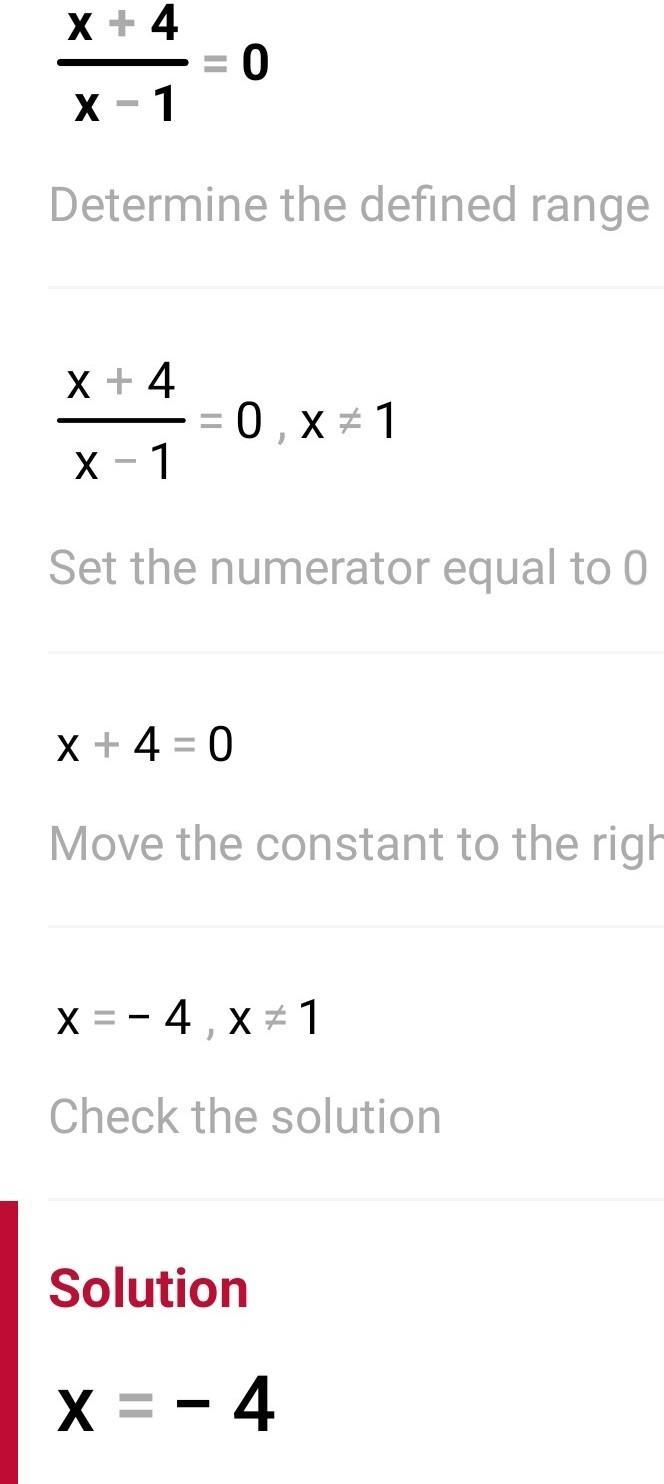Expand the 'Check the solution' step
This screenshot has width=664, height=1484.
pos(245,1117)
